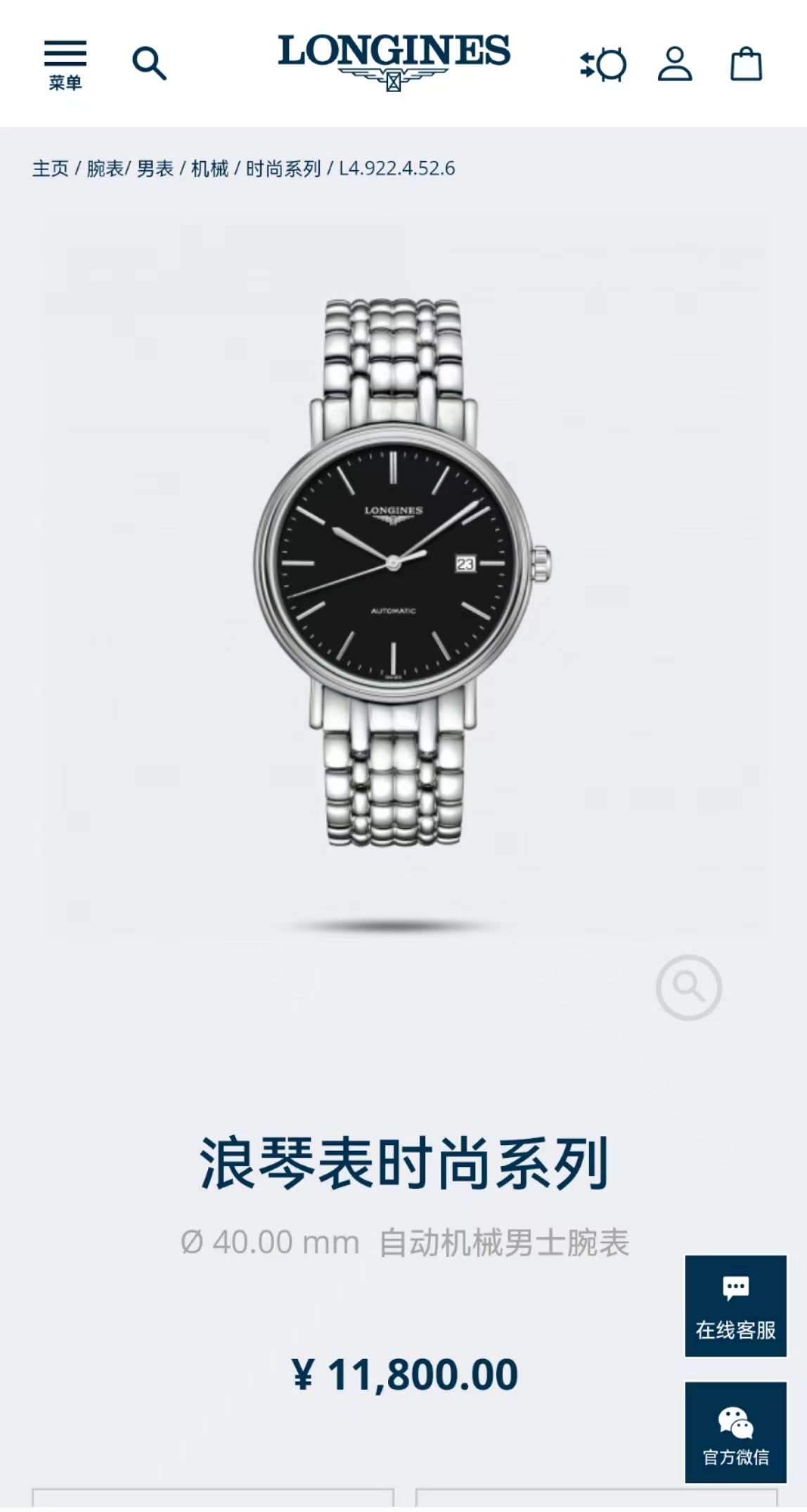The width and height of the screenshot is (807, 1512).
Task: Open 时尚系列 breadcrumb link
Action: 283,169
